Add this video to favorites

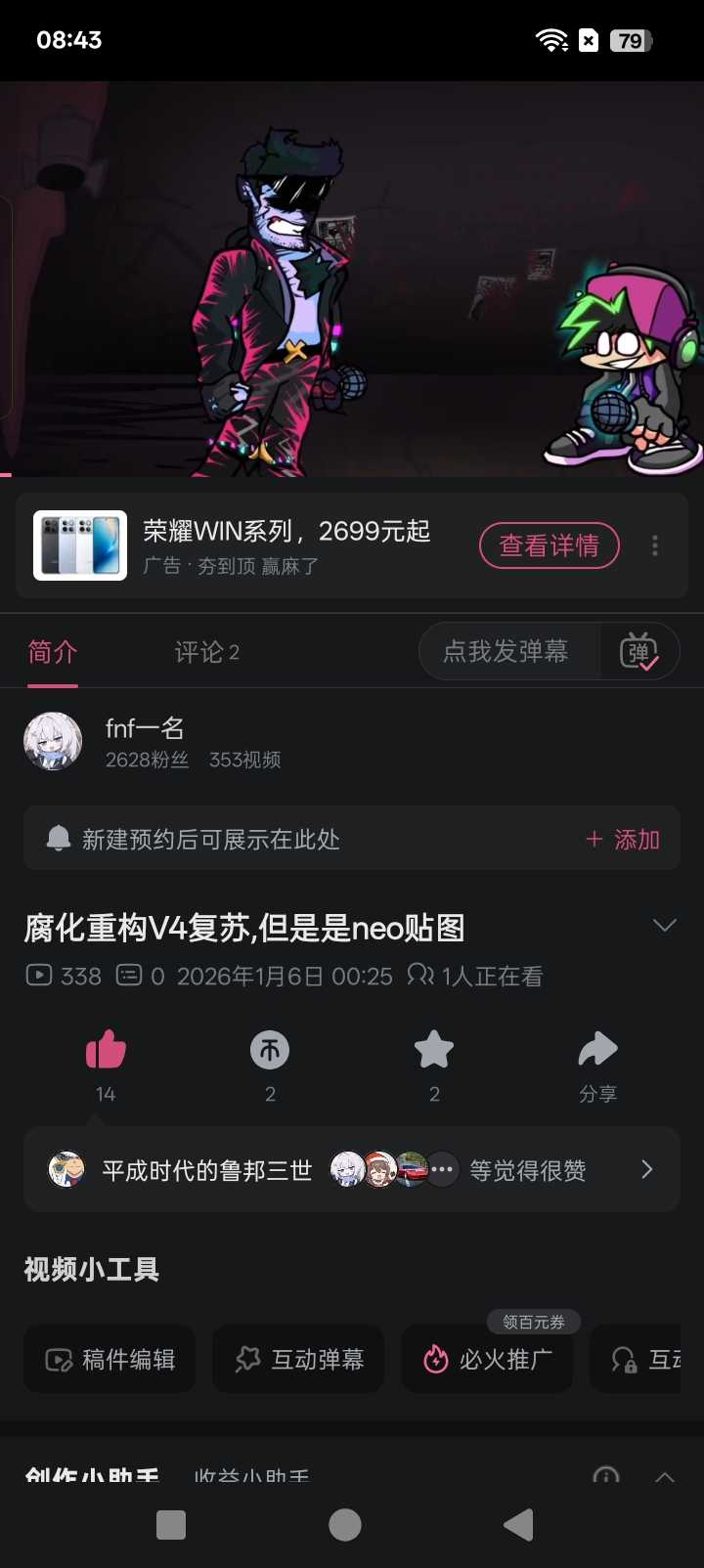[434, 1051]
